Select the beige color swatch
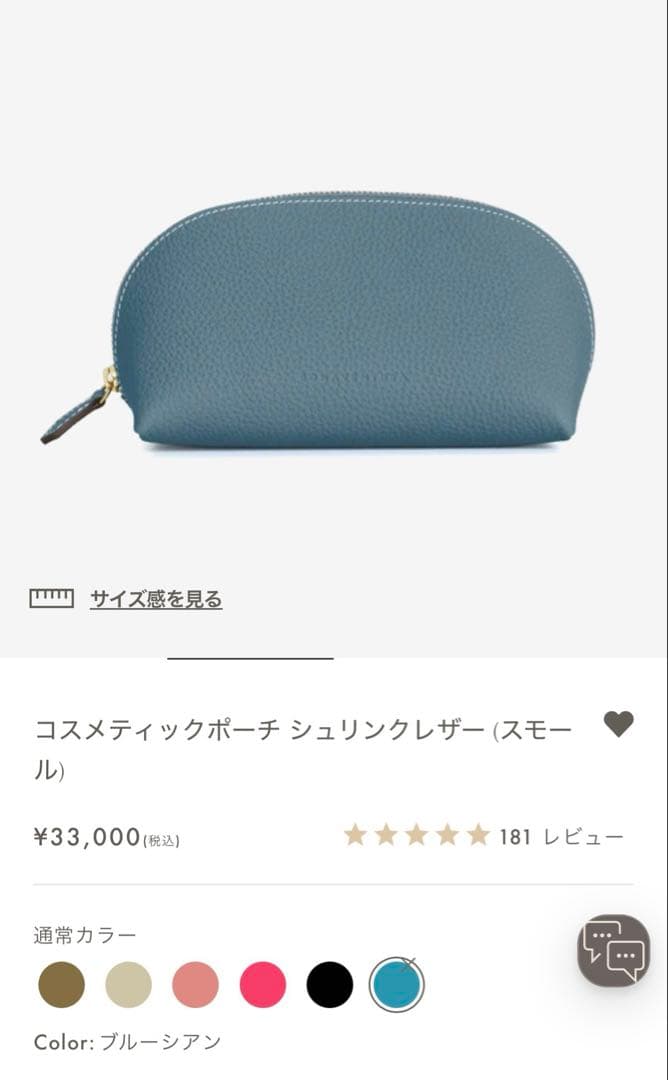The width and height of the screenshot is (668, 1080). tap(129, 984)
